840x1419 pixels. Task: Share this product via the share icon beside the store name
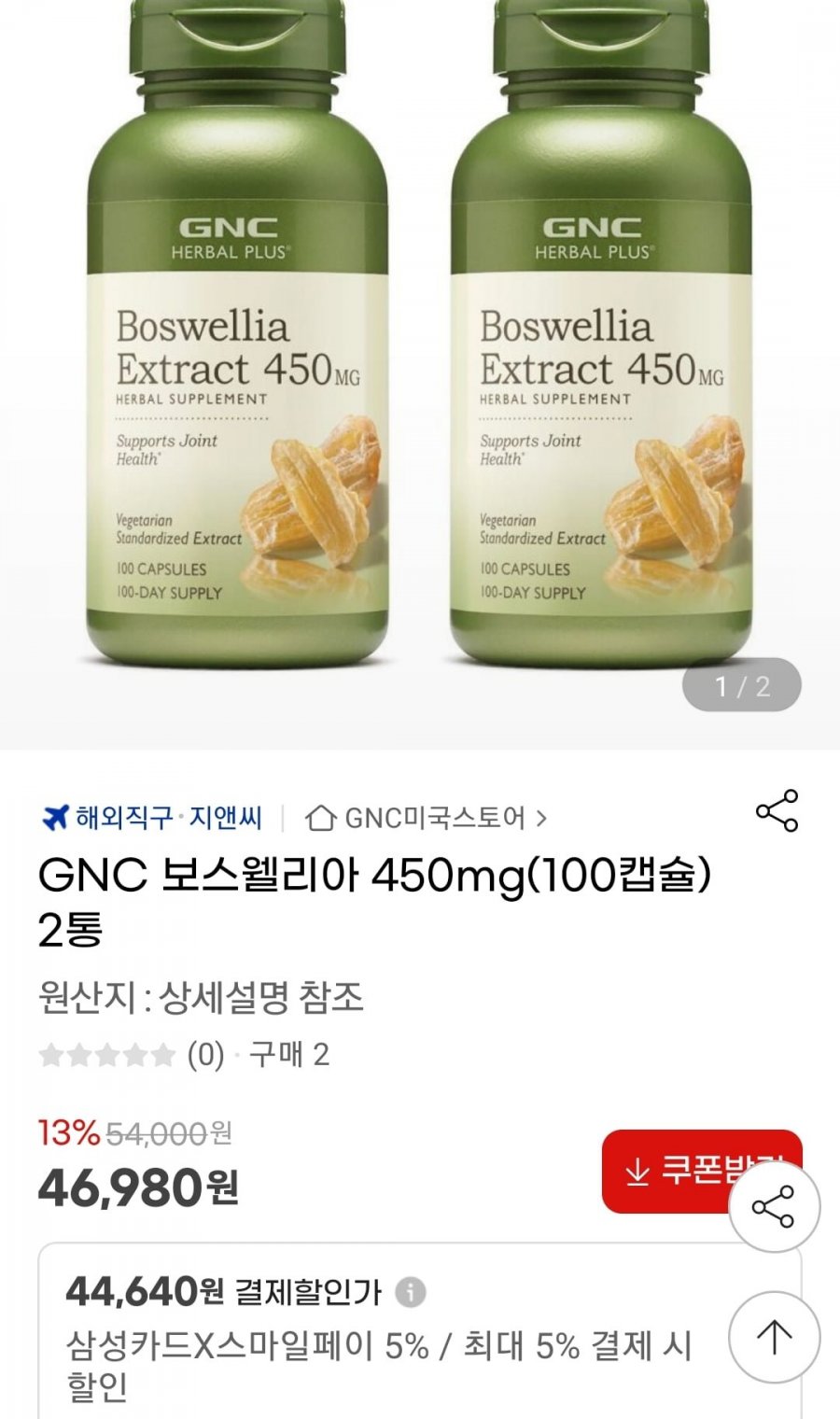pos(777,810)
